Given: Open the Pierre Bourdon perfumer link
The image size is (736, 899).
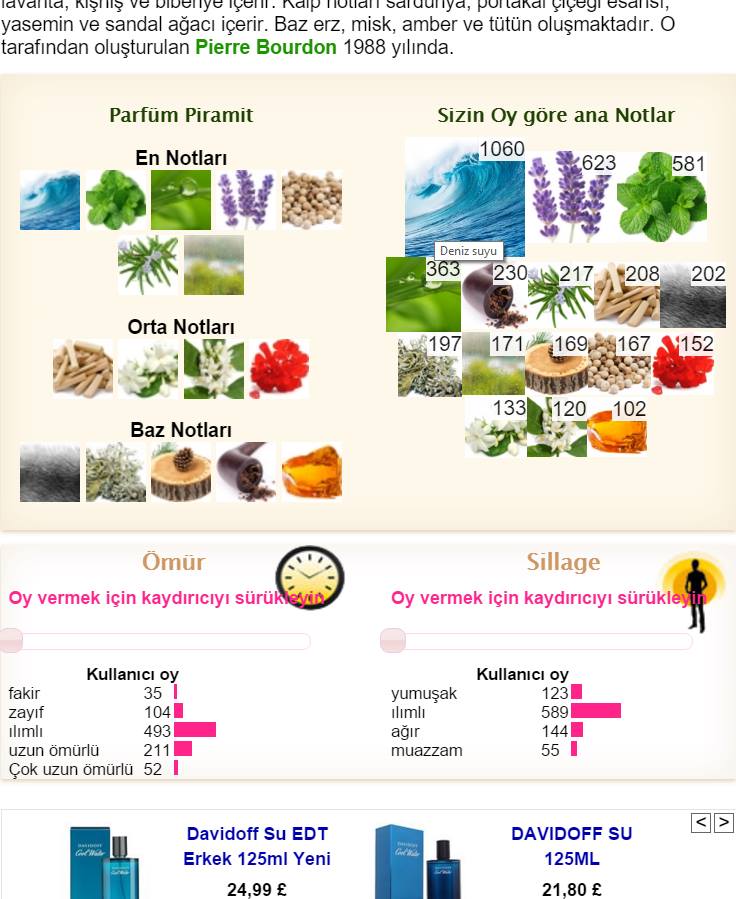Looking at the screenshot, I should pos(265,47).
